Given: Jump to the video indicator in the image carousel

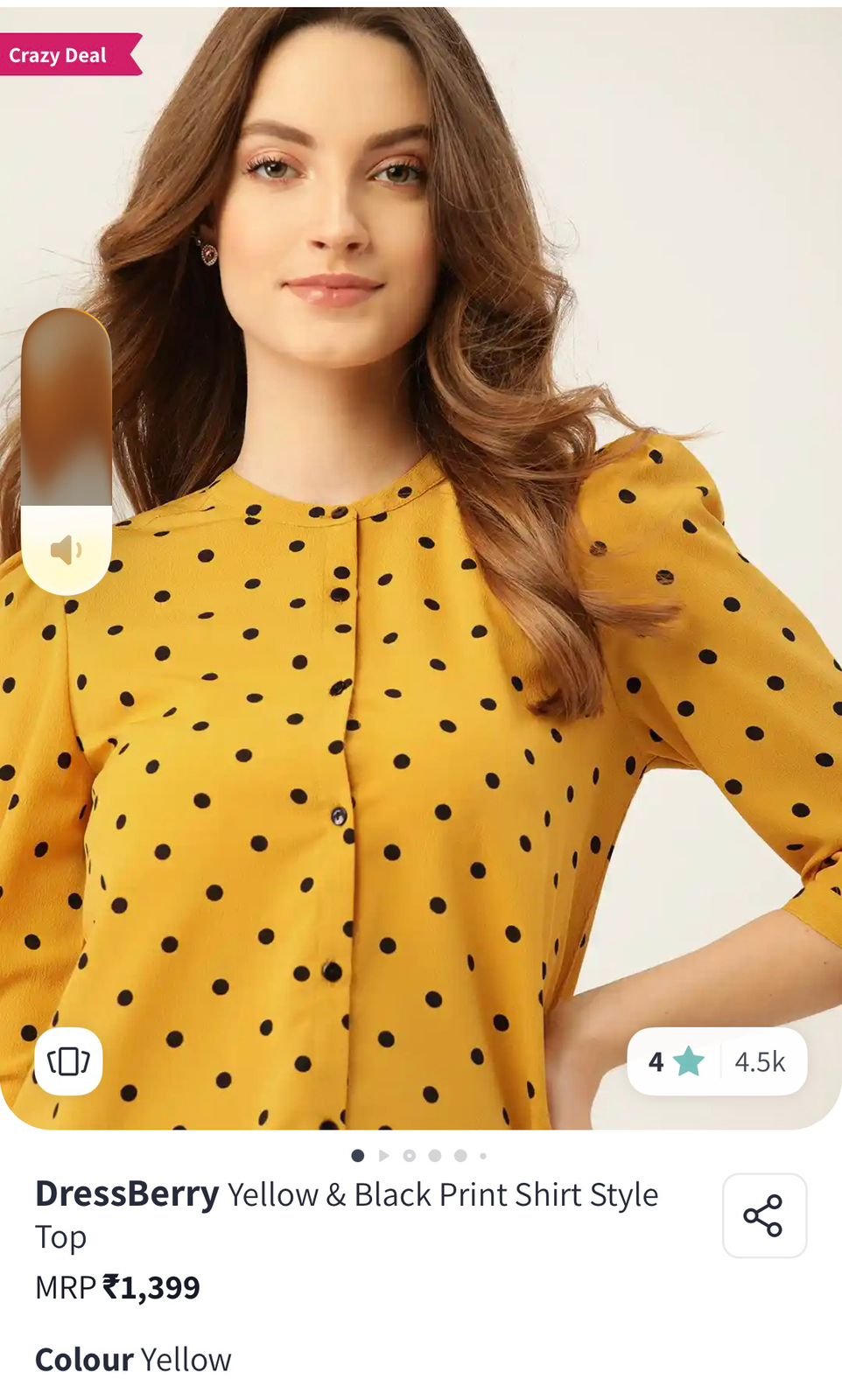Looking at the screenshot, I should click(383, 1156).
